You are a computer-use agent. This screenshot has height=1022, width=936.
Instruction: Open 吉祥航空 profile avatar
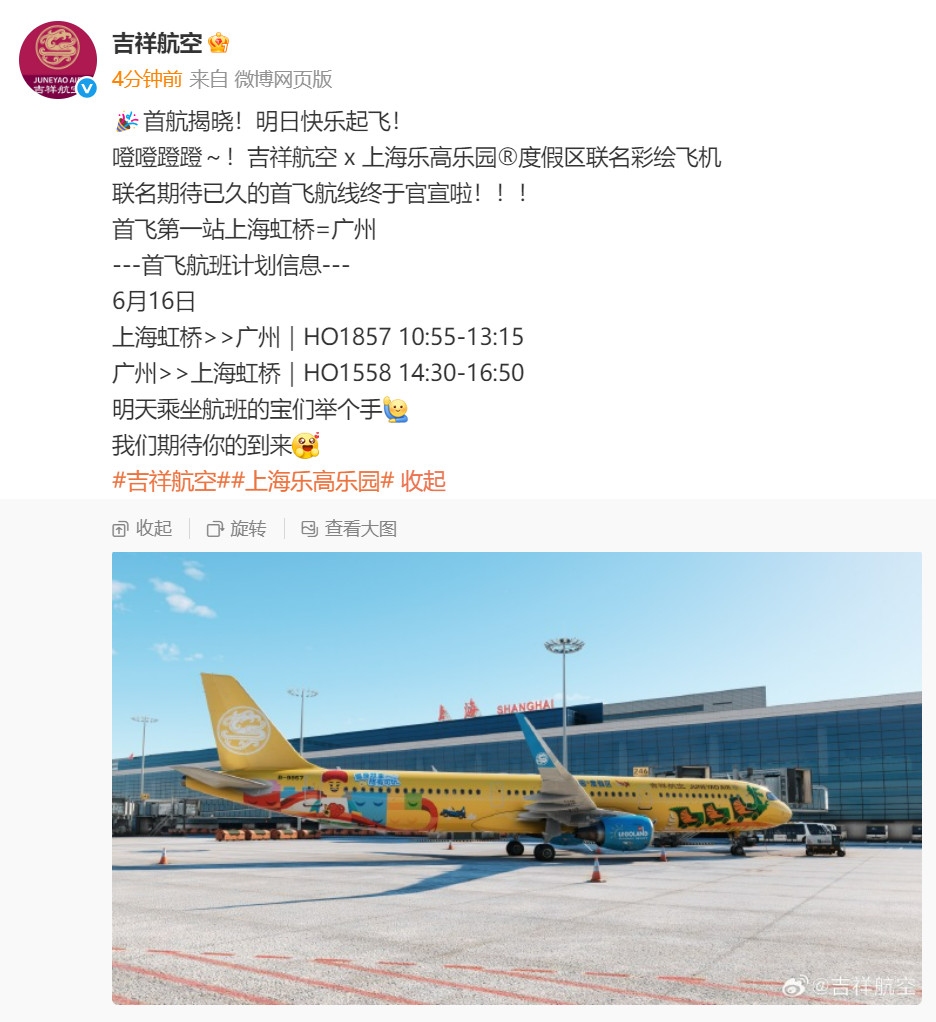(57, 59)
